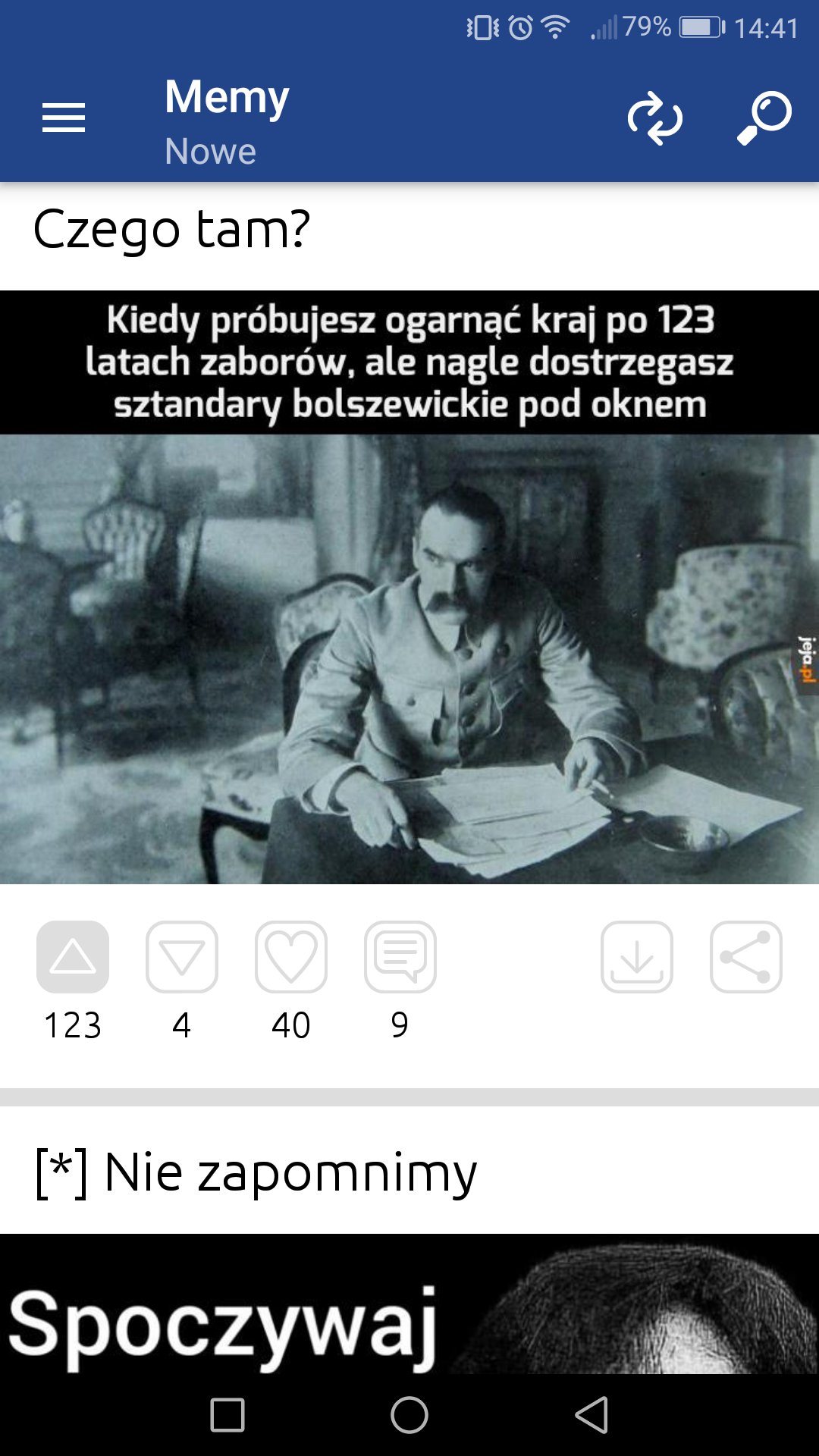Share the 'Czego tam?' meme

[x=746, y=957]
